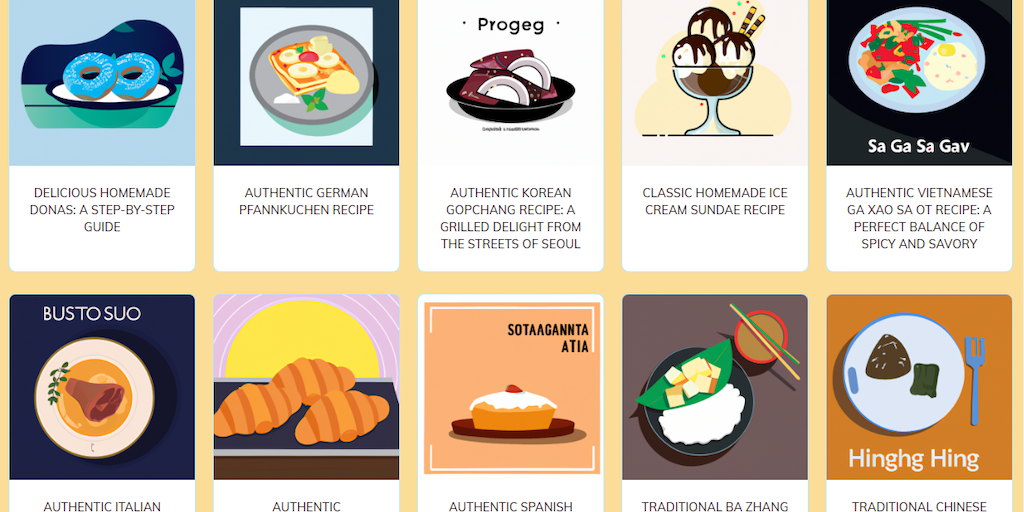
Task: Select the Traditional Chinese recipe card
Action: pyautogui.click(x=919, y=400)
